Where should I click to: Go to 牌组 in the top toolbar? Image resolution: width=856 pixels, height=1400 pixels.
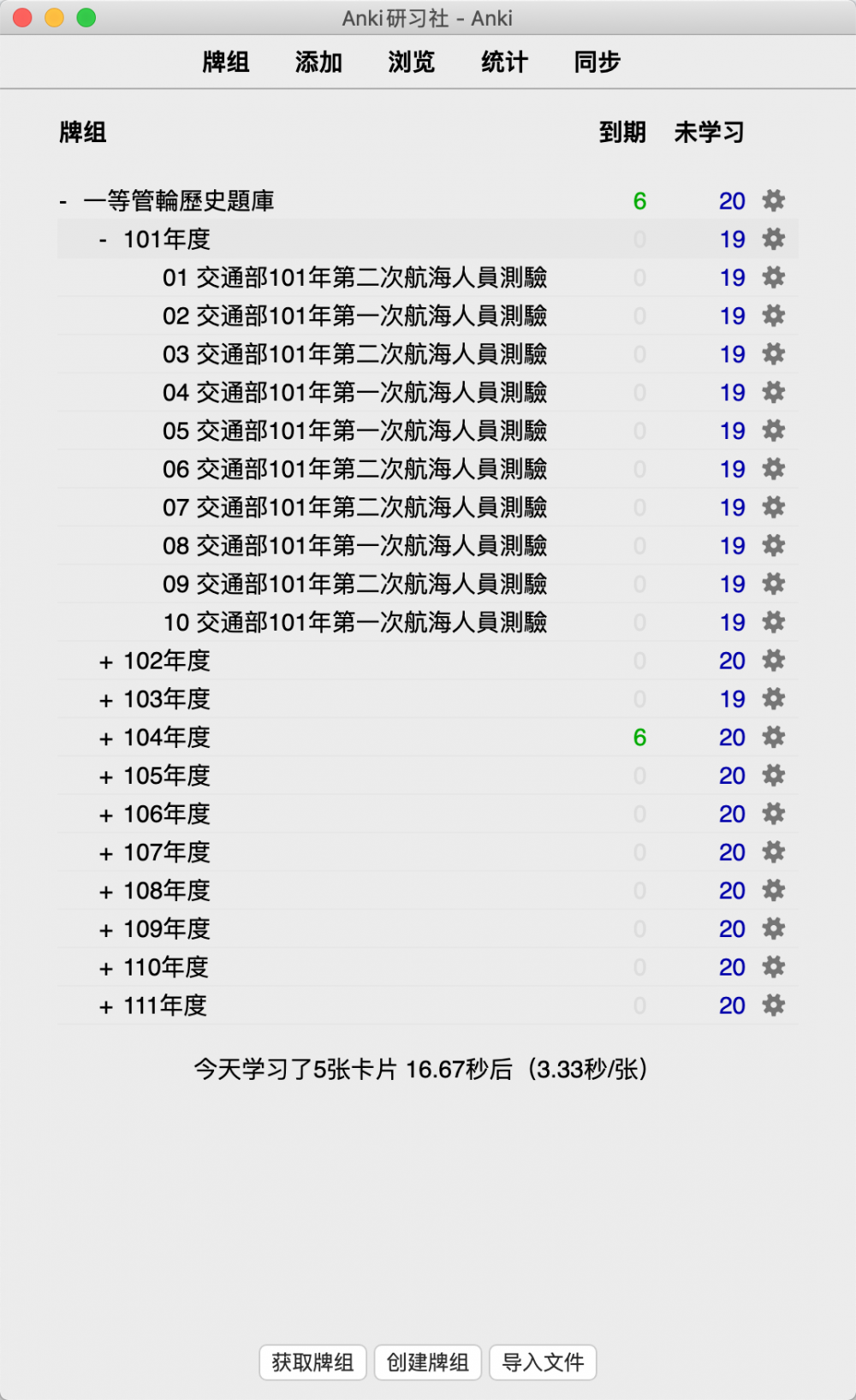point(226,62)
